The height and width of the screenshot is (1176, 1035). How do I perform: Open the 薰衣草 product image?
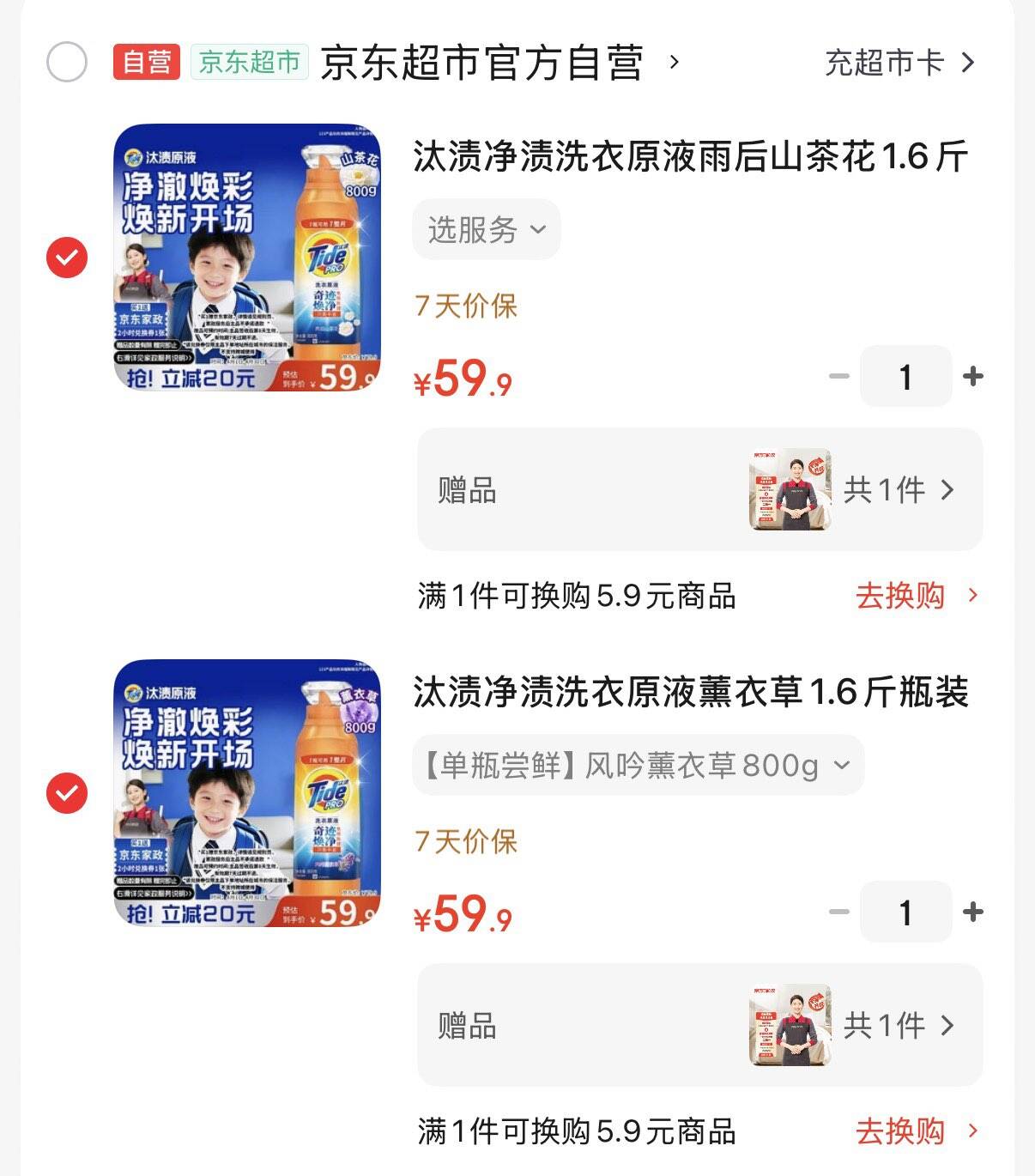click(247, 792)
